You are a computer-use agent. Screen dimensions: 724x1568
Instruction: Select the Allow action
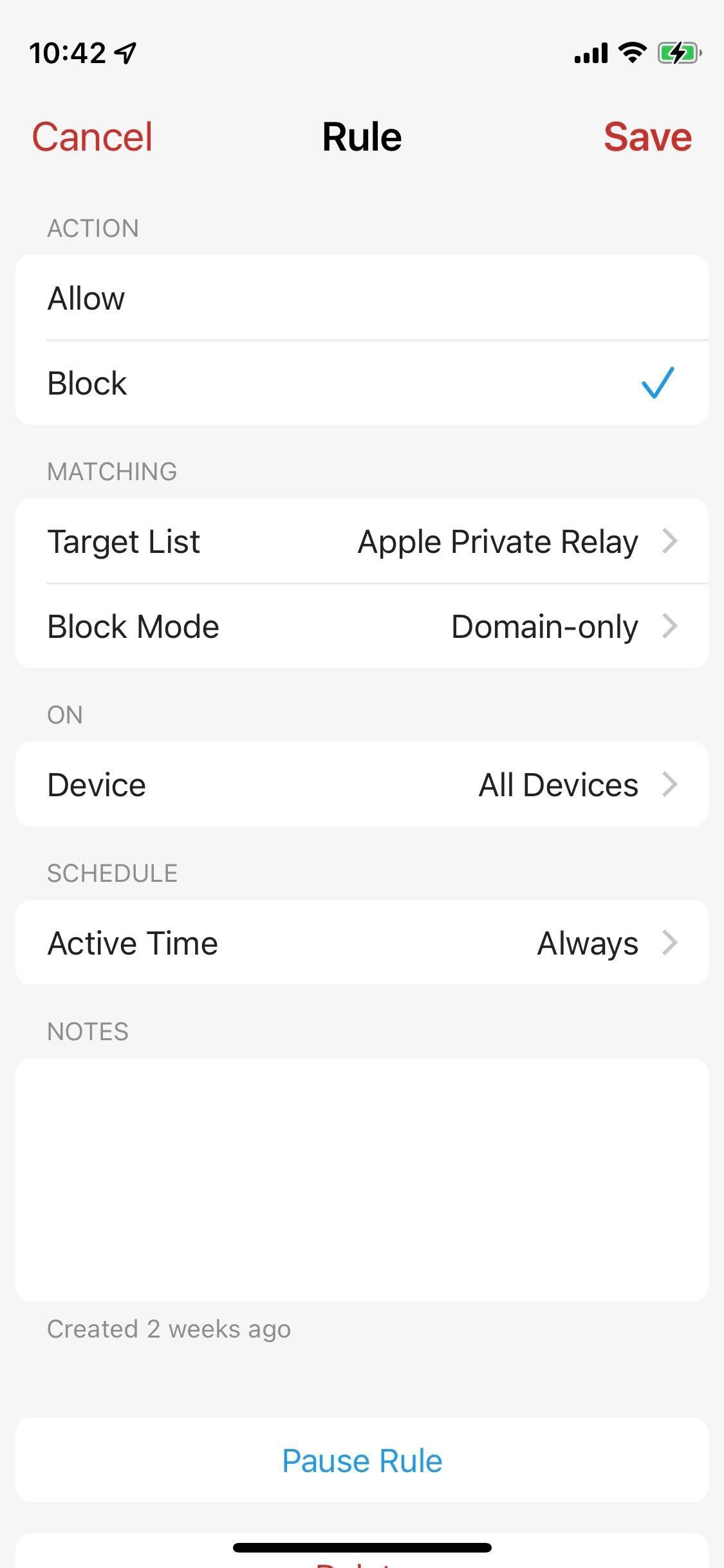pos(362,298)
